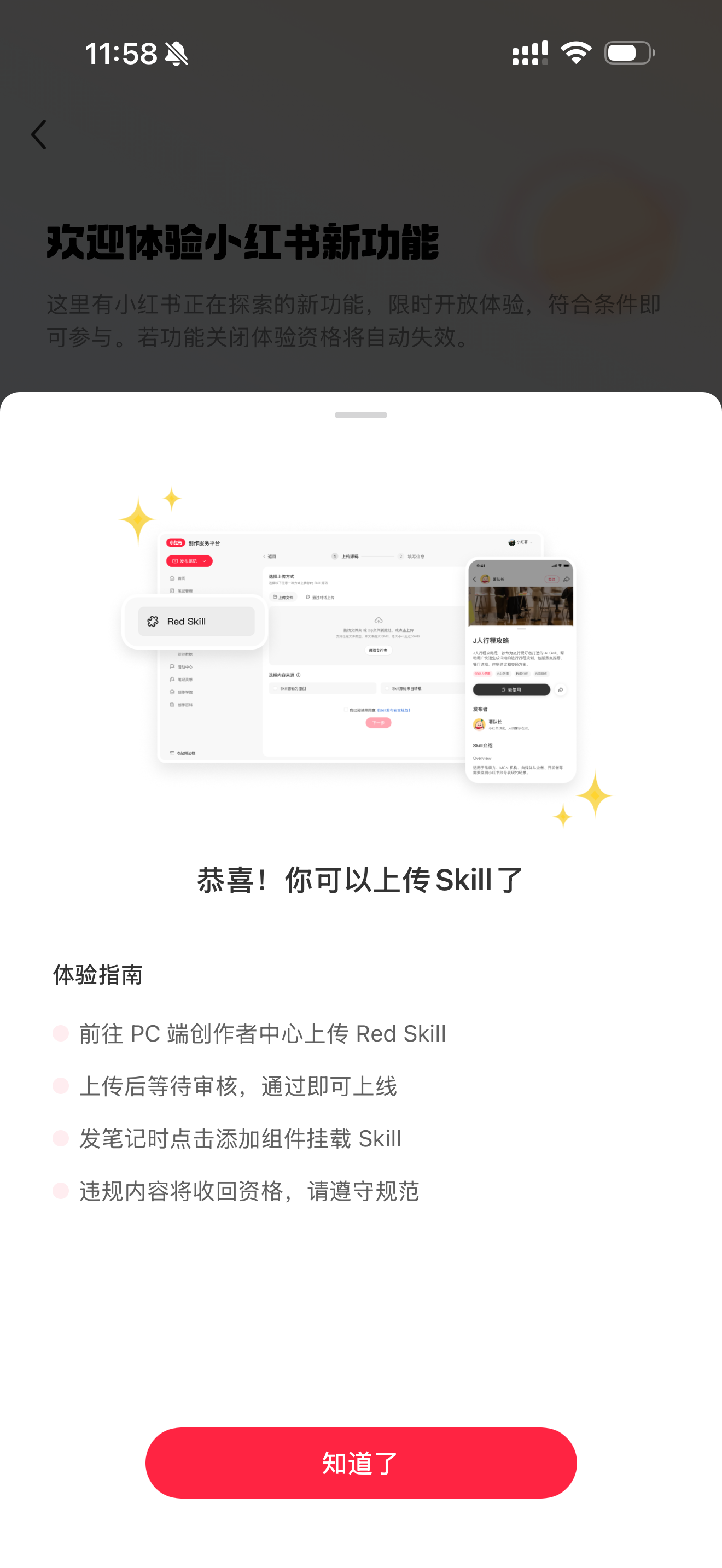The height and width of the screenshot is (1568, 722).
Task: Go back using the top-left arrow
Action: coord(39,134)
